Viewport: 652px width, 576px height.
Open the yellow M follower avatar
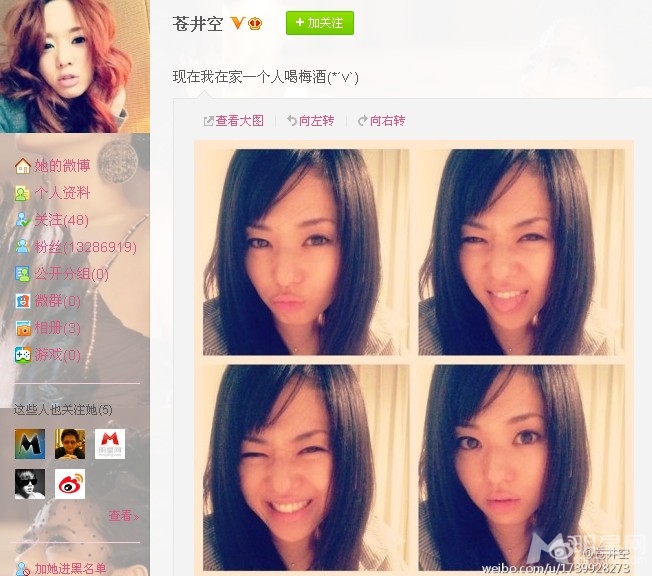[x=30, y=444]
